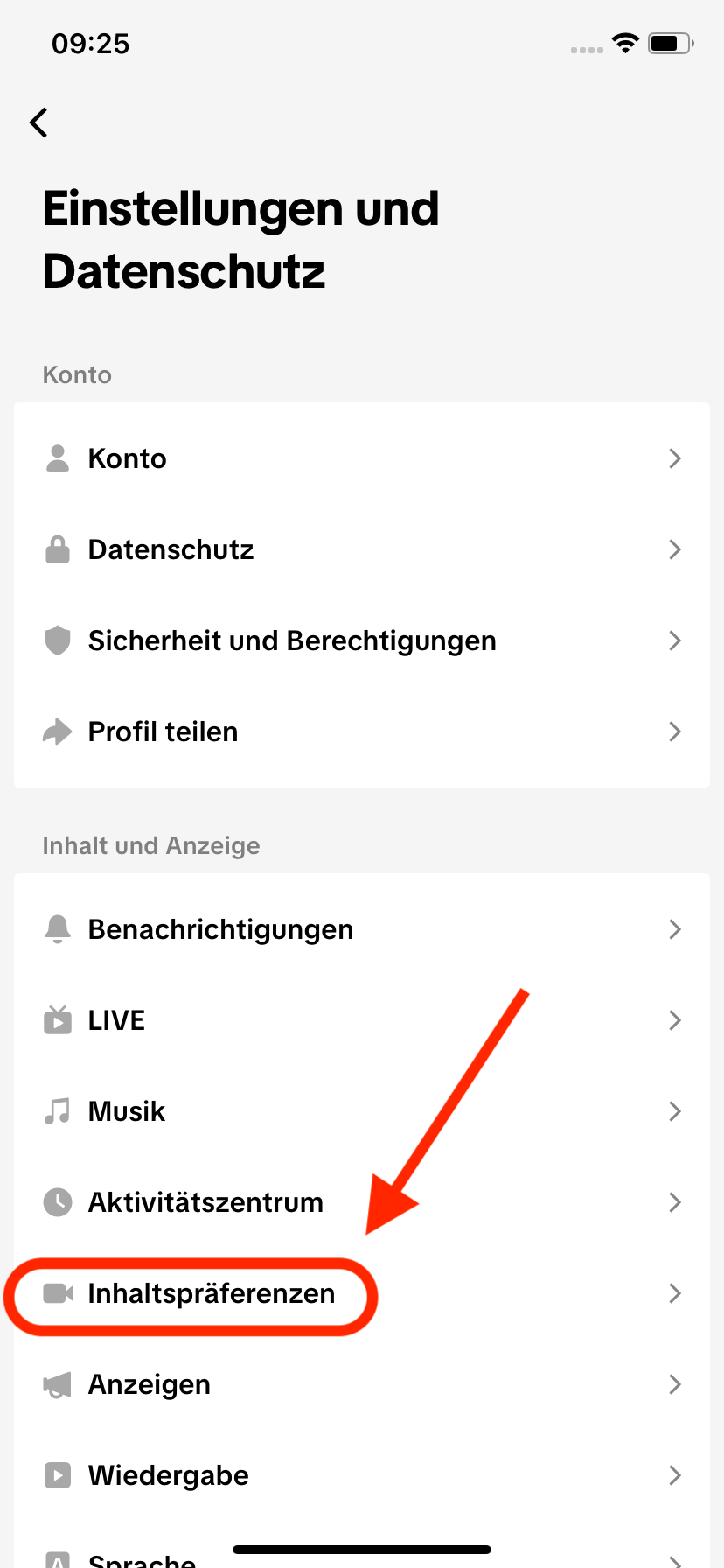
Task: Open Datenschutz settings
Action: tap(362, 549)
